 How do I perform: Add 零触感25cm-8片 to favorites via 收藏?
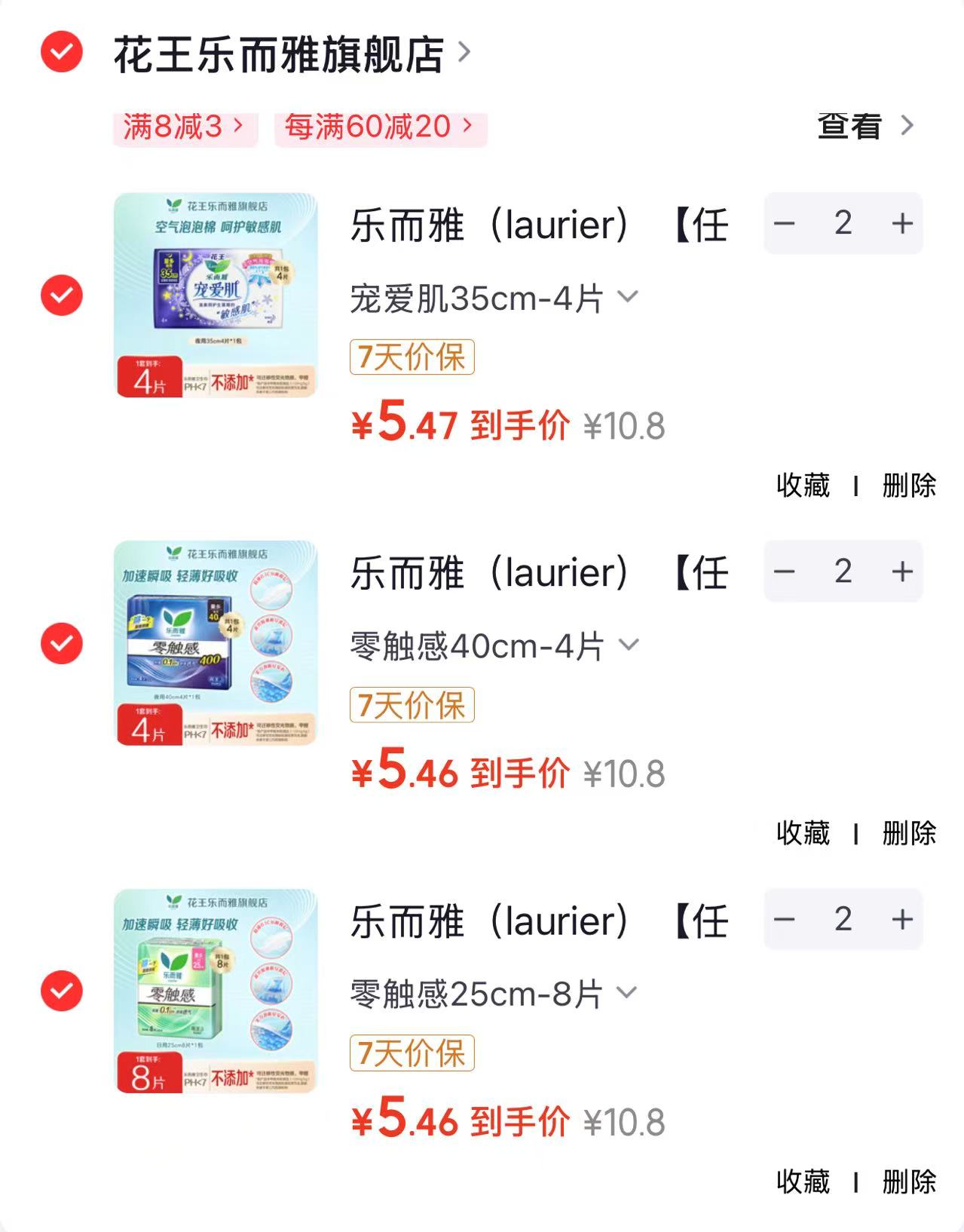pyautogui.click(x=803, y=1181)
